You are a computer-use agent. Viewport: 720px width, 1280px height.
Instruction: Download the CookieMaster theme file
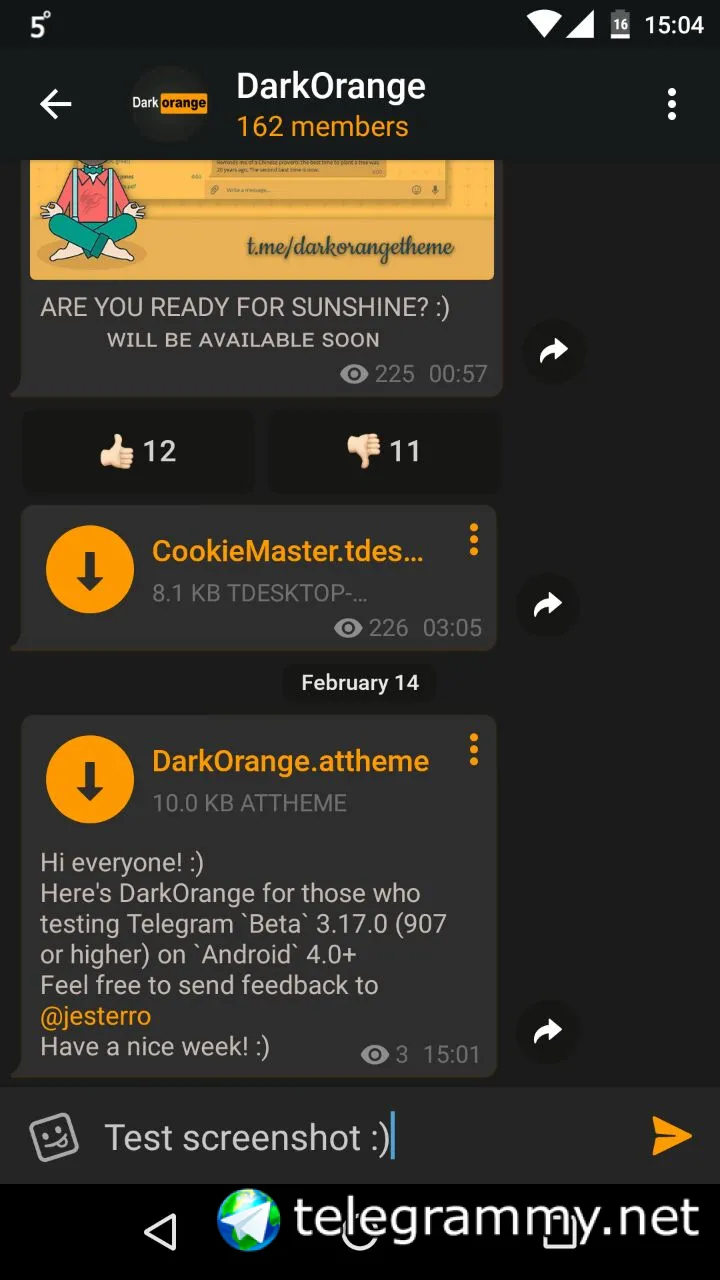pyautogui.click(x=90, y=569)
